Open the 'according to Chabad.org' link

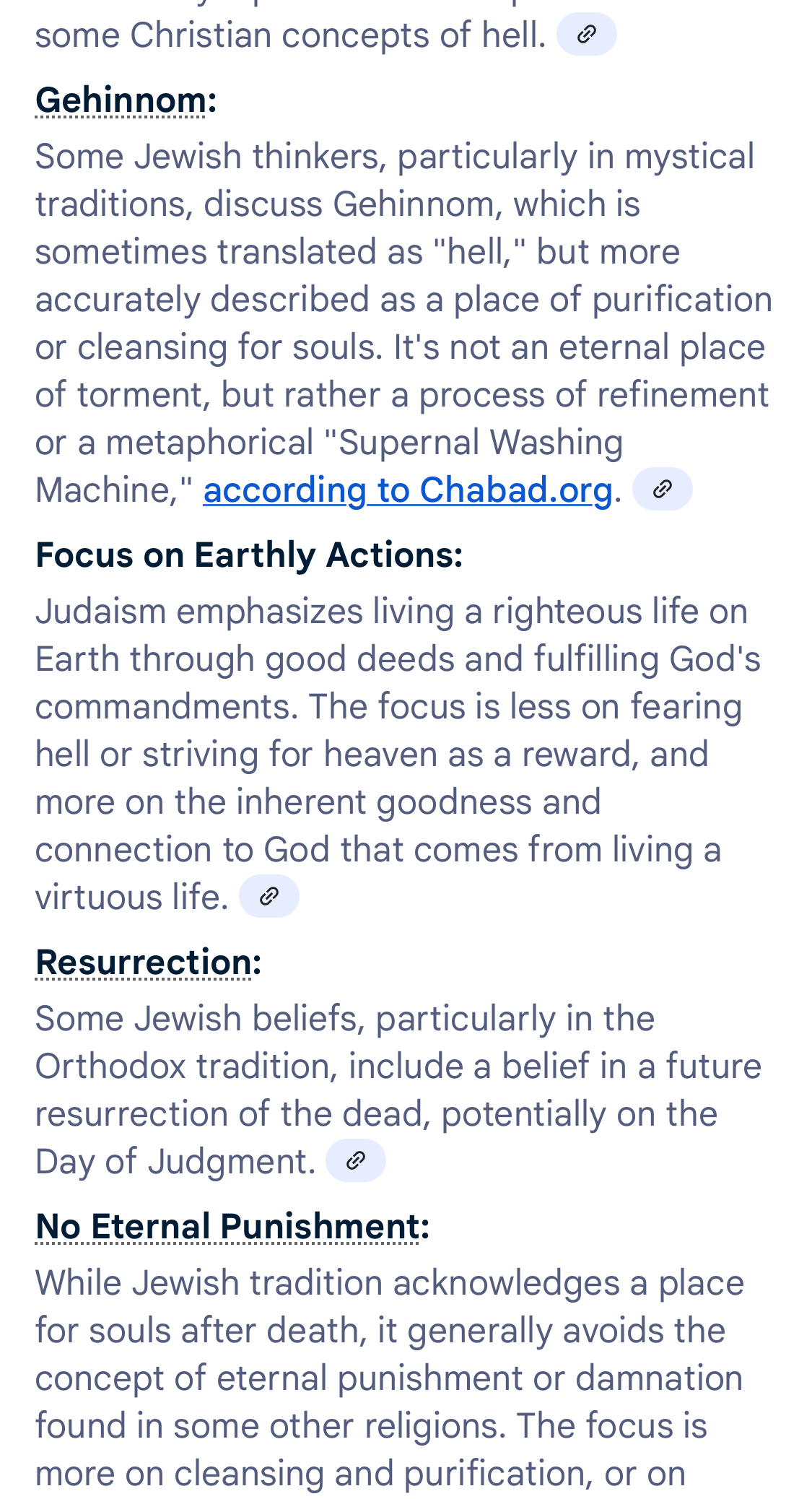(x=408, y=490)
